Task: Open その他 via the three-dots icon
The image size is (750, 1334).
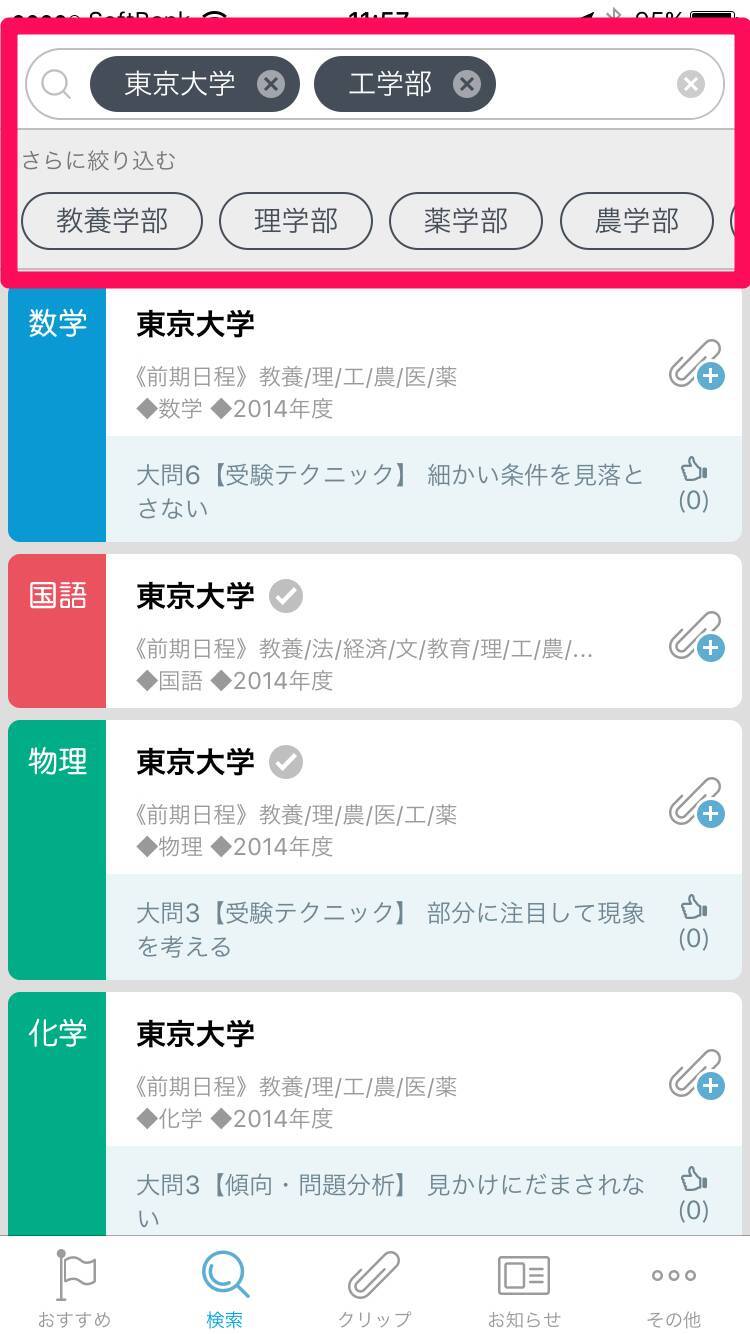Action: point(673,1287)
